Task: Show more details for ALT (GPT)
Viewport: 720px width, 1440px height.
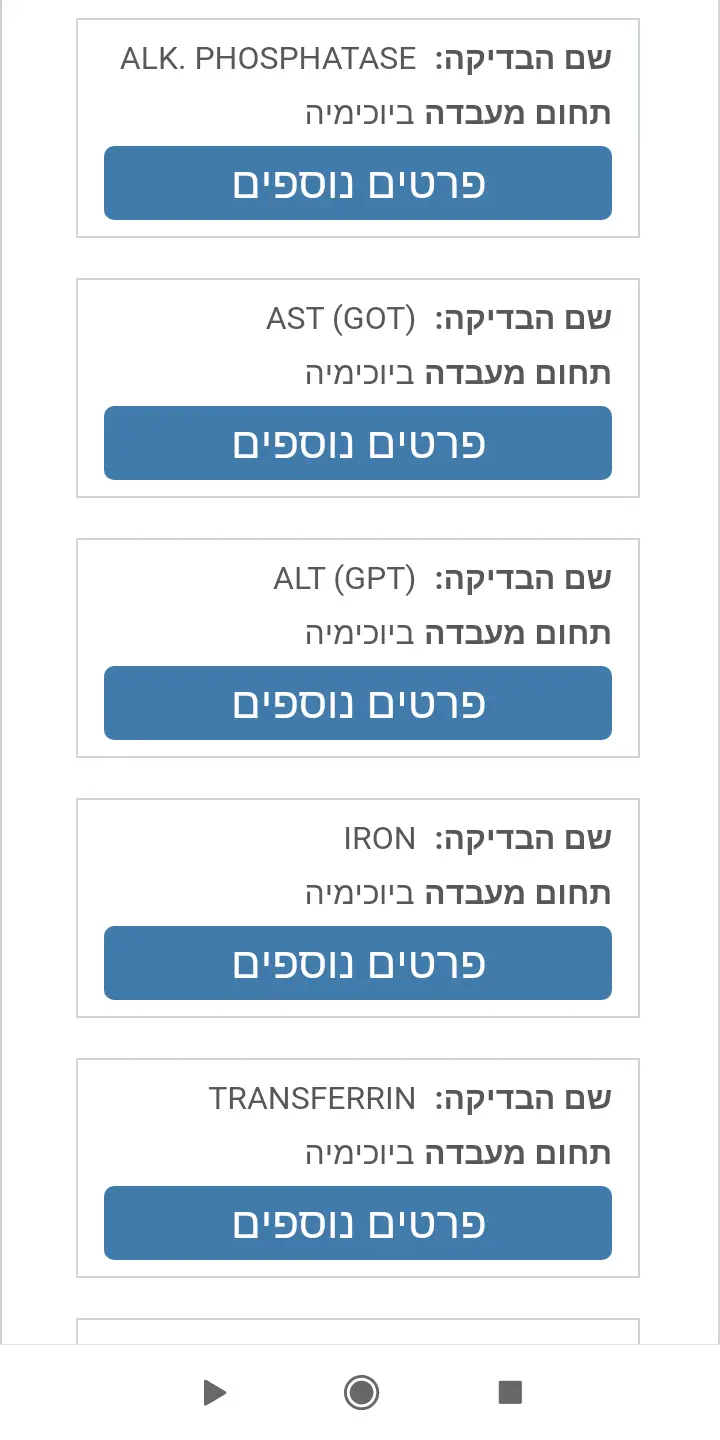Action: click(x=358, y=703)
